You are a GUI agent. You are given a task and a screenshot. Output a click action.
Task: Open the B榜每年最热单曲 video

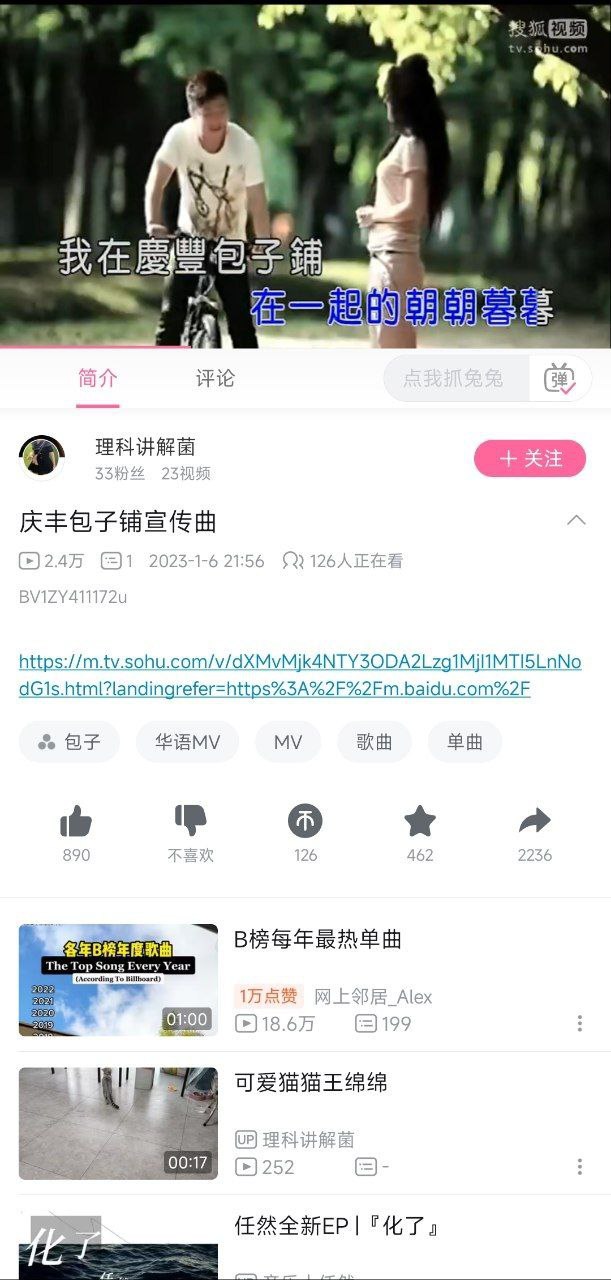pos(318,939)
